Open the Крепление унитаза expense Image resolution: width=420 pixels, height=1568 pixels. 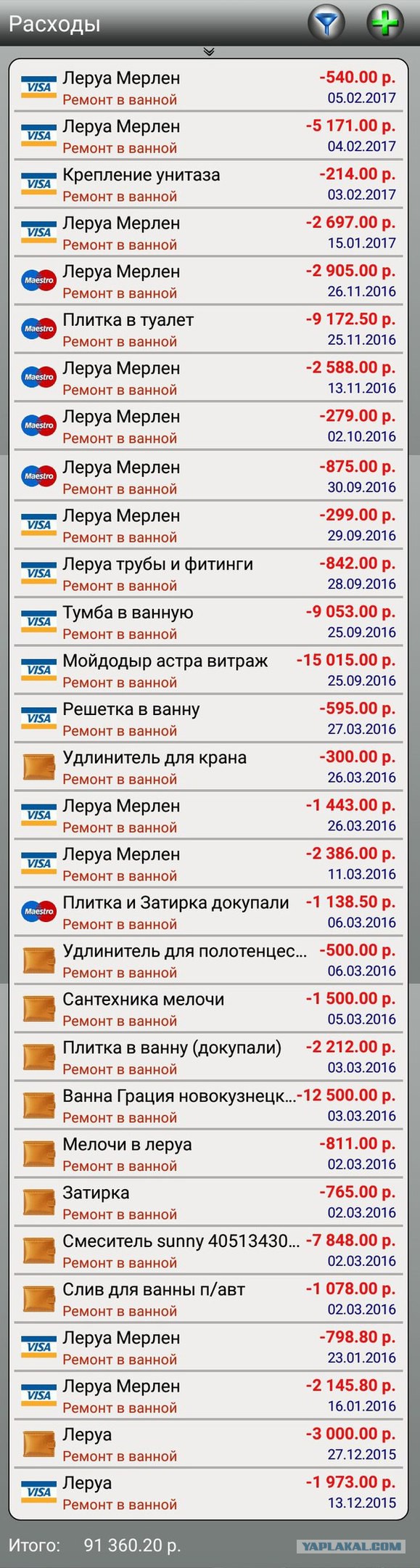pos(210,184)
